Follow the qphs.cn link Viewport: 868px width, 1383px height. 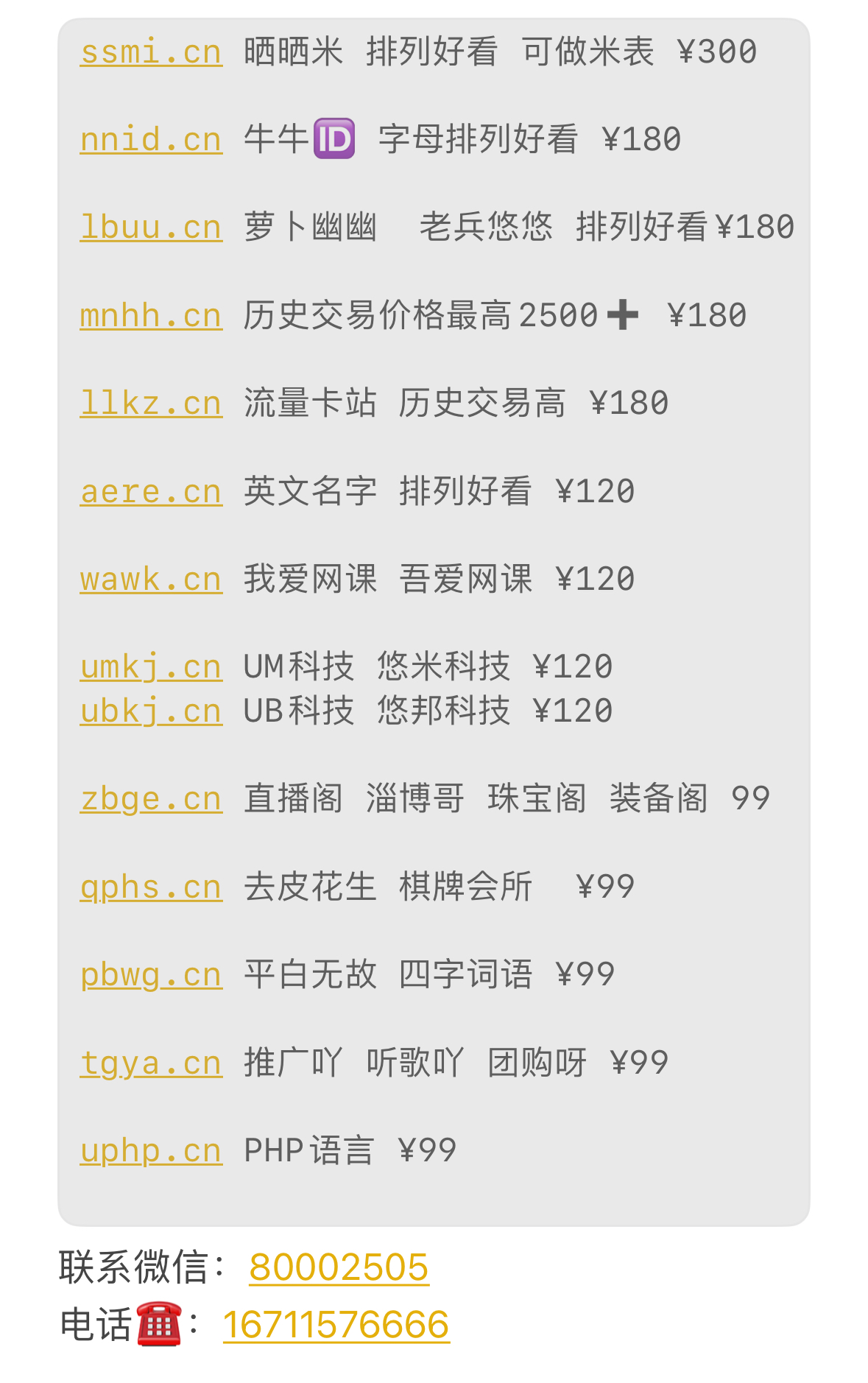pyautogui.click(x=151, y=887)
